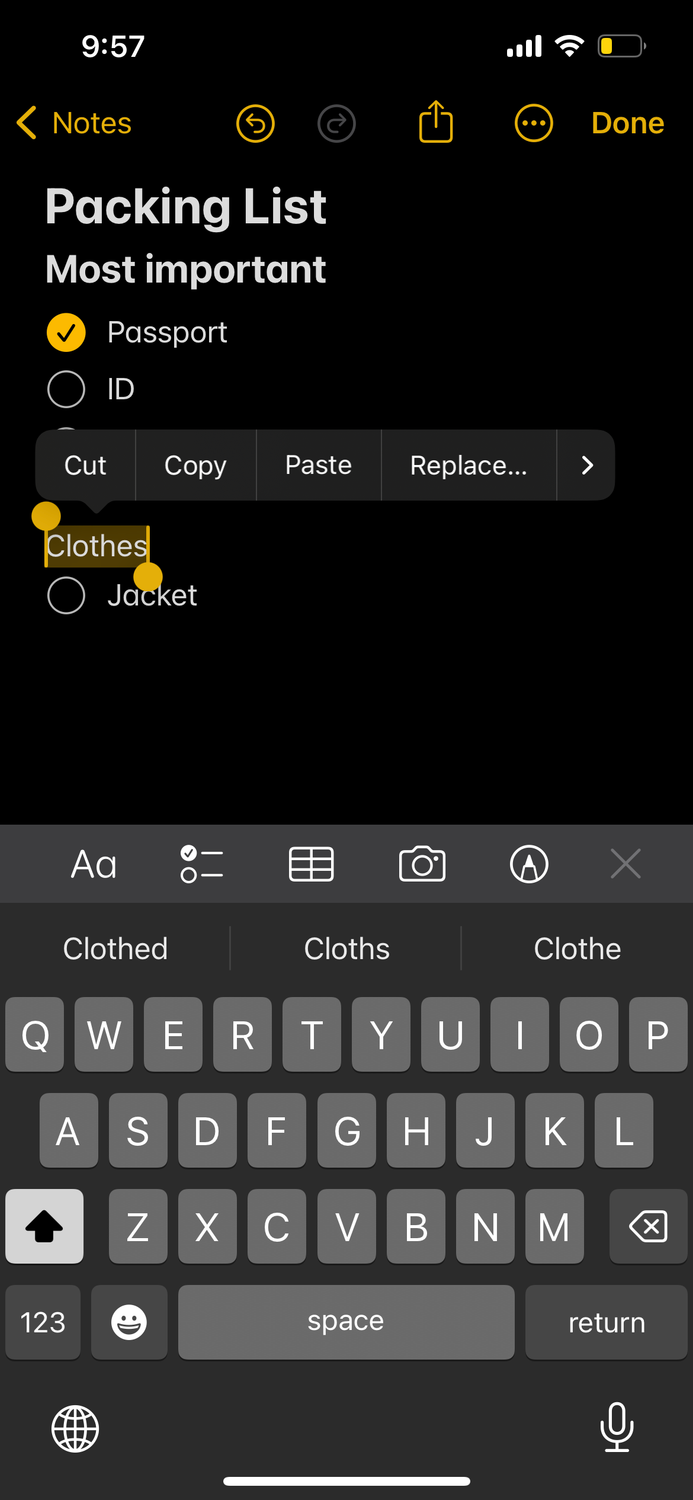Tap the backspace key
Image resolution: width=693 pixels, height=1500 pixels.
point(648,1226)
